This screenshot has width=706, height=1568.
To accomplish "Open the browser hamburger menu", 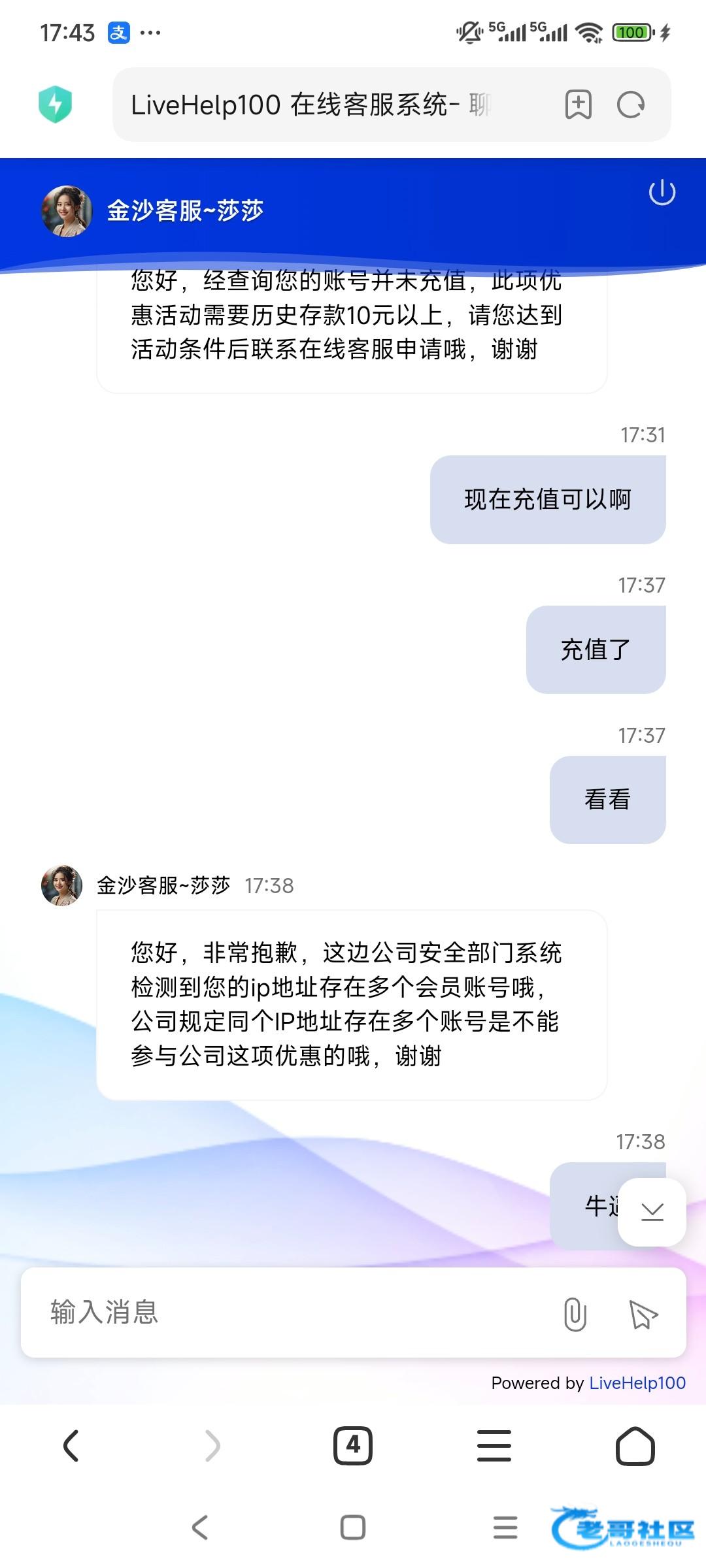I will point(494,1446).
